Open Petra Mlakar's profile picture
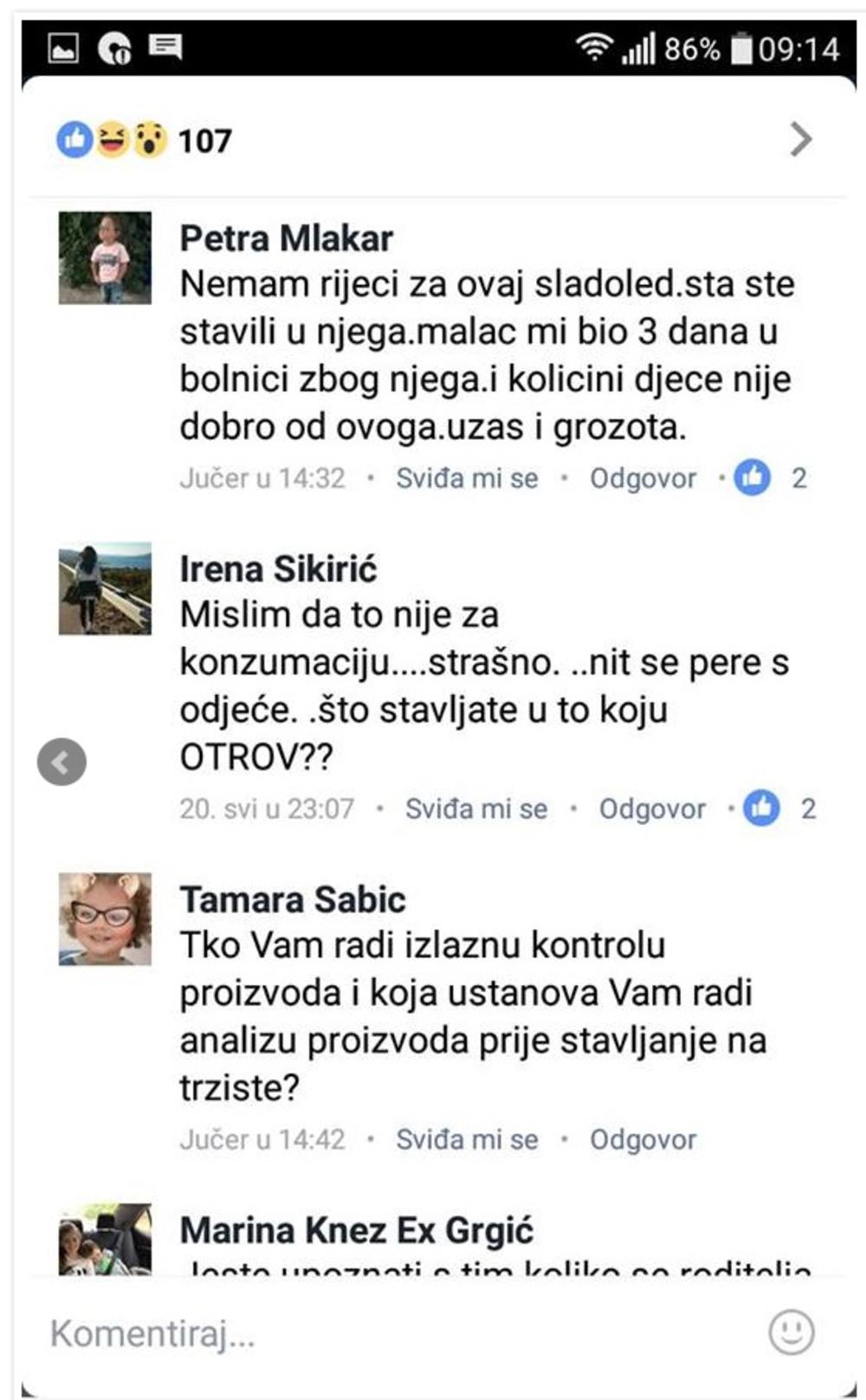 pyautogui.click(x=105, y=258)
